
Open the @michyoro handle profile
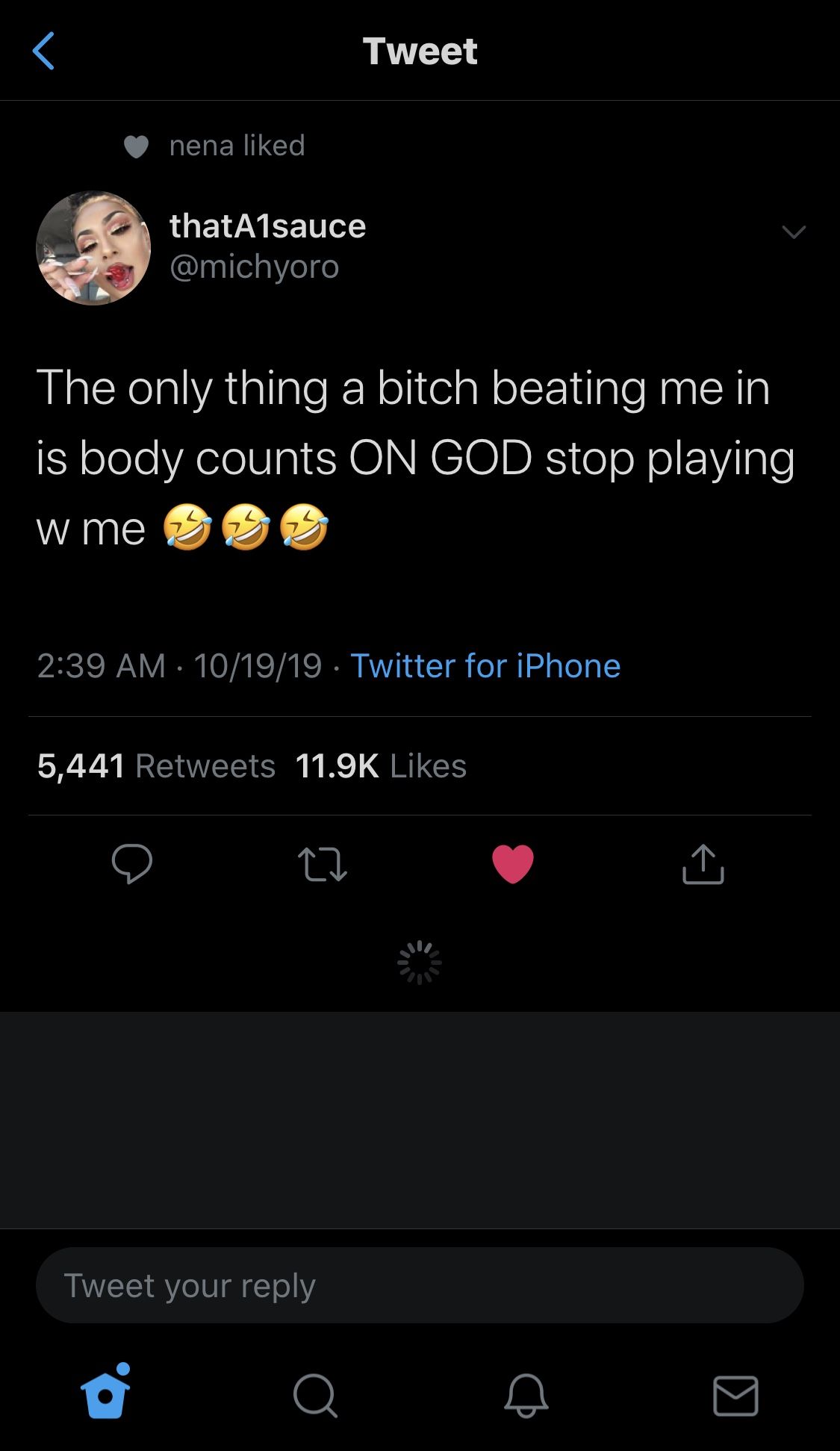[255, 267]
